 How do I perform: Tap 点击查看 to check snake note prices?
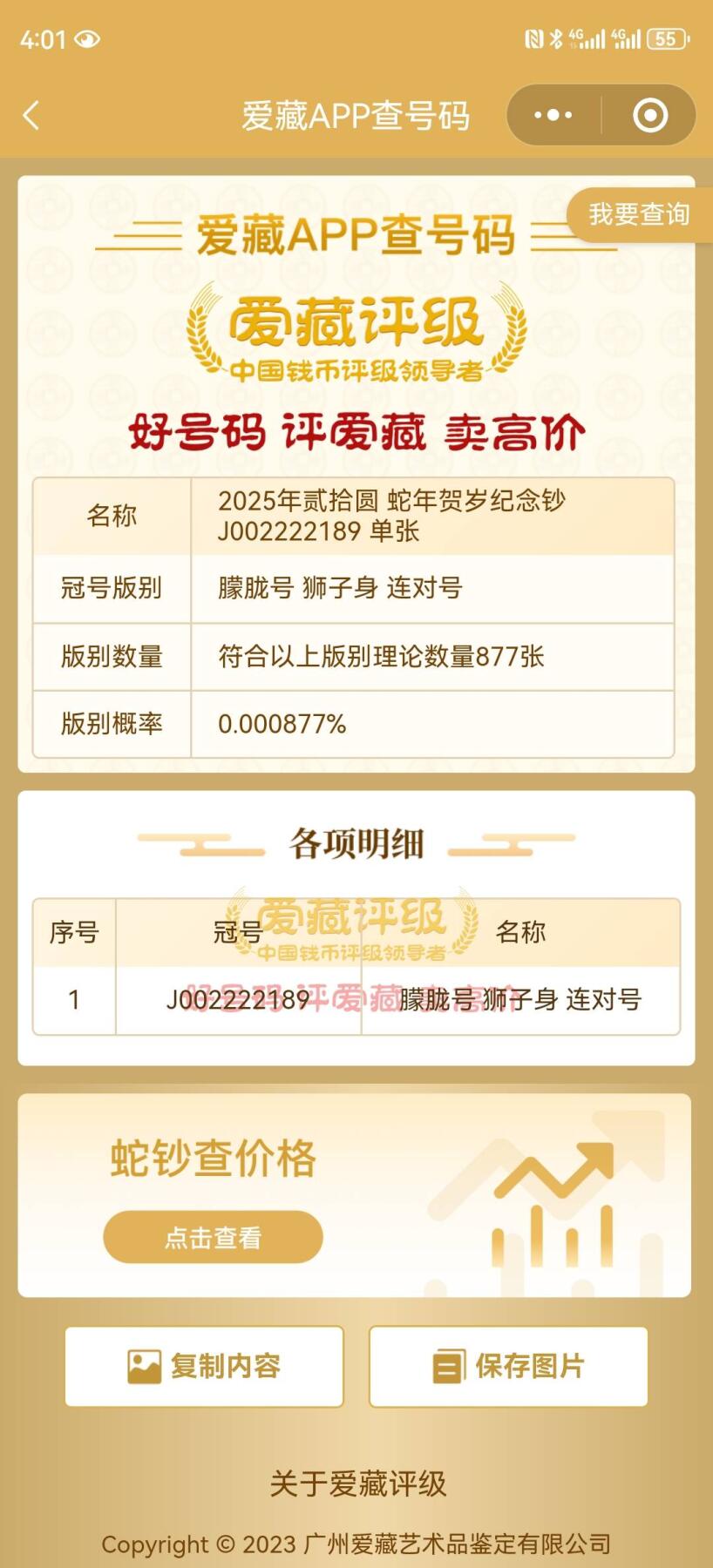213,1237
